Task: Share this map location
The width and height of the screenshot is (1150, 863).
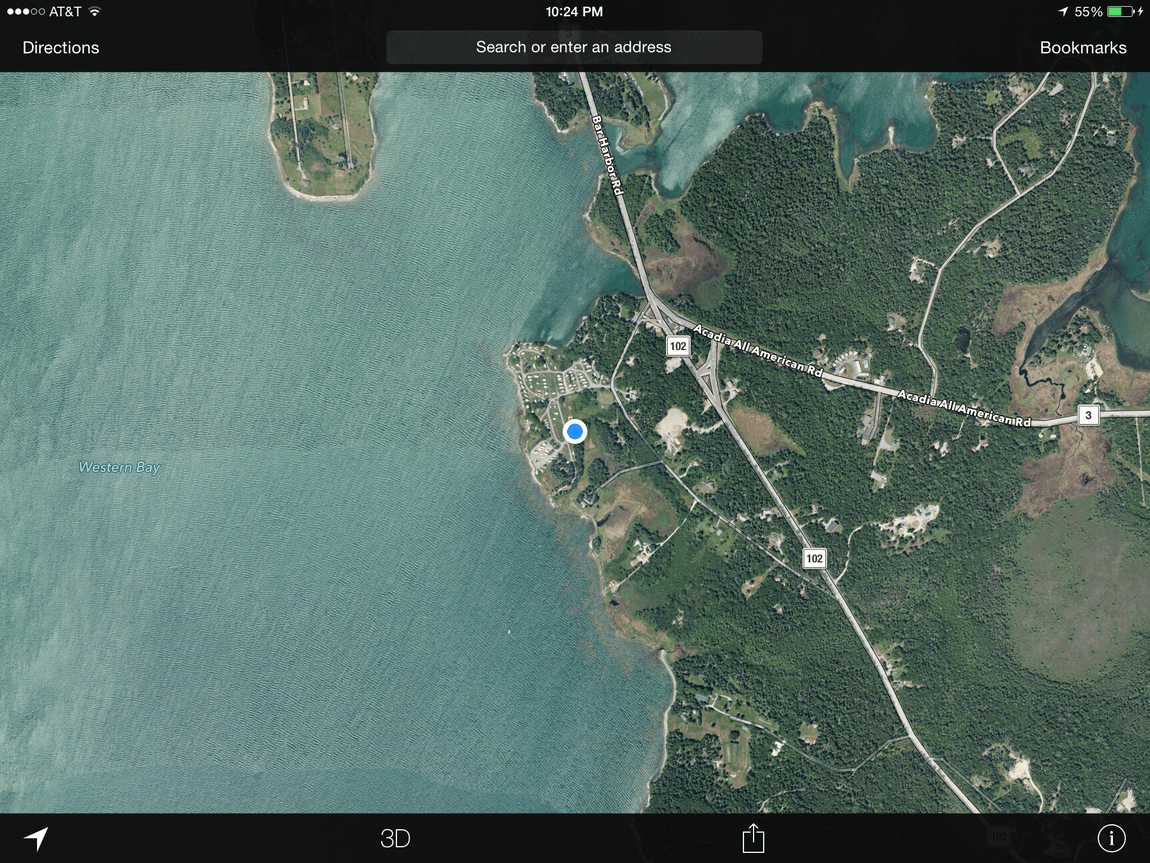Action: click(x=753, y=837)
